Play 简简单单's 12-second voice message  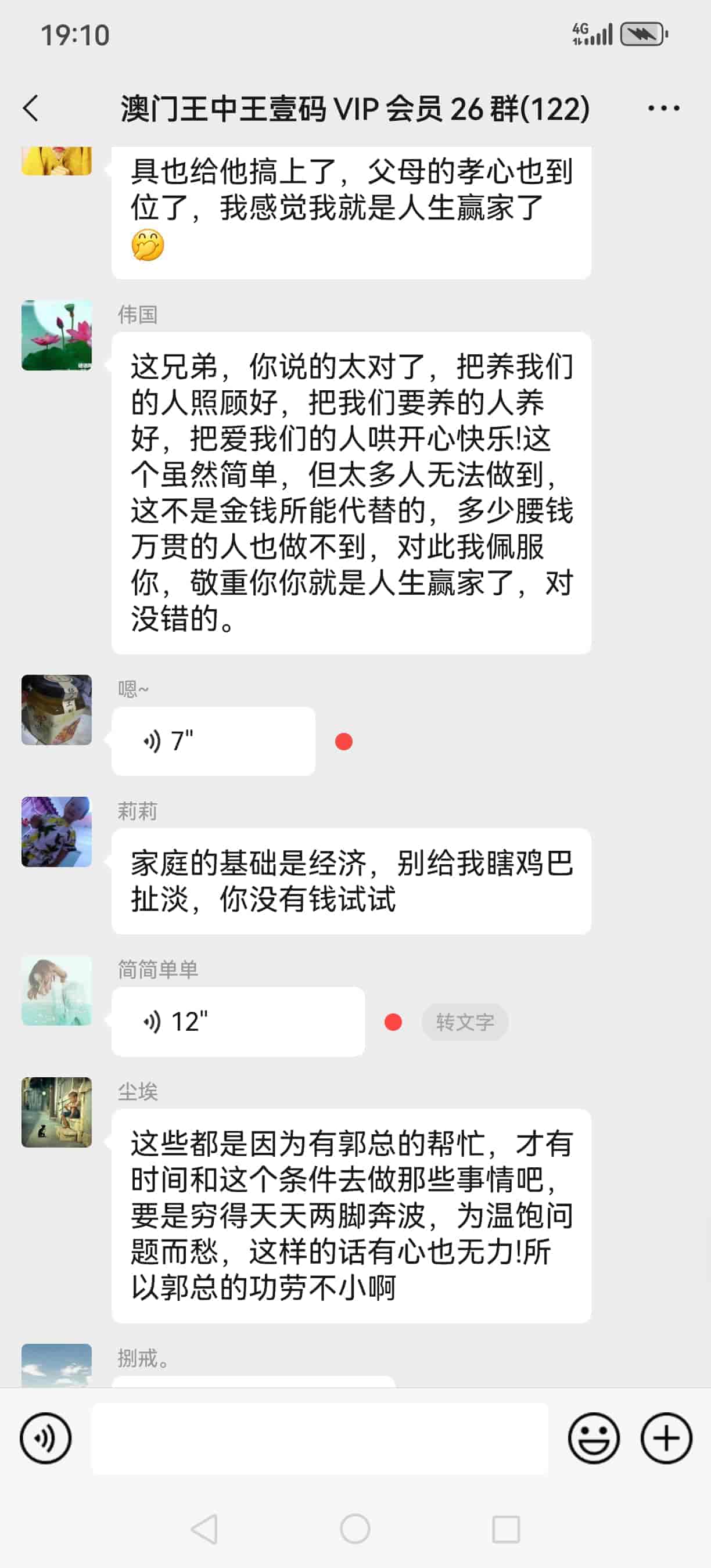tap(238, 1022)
